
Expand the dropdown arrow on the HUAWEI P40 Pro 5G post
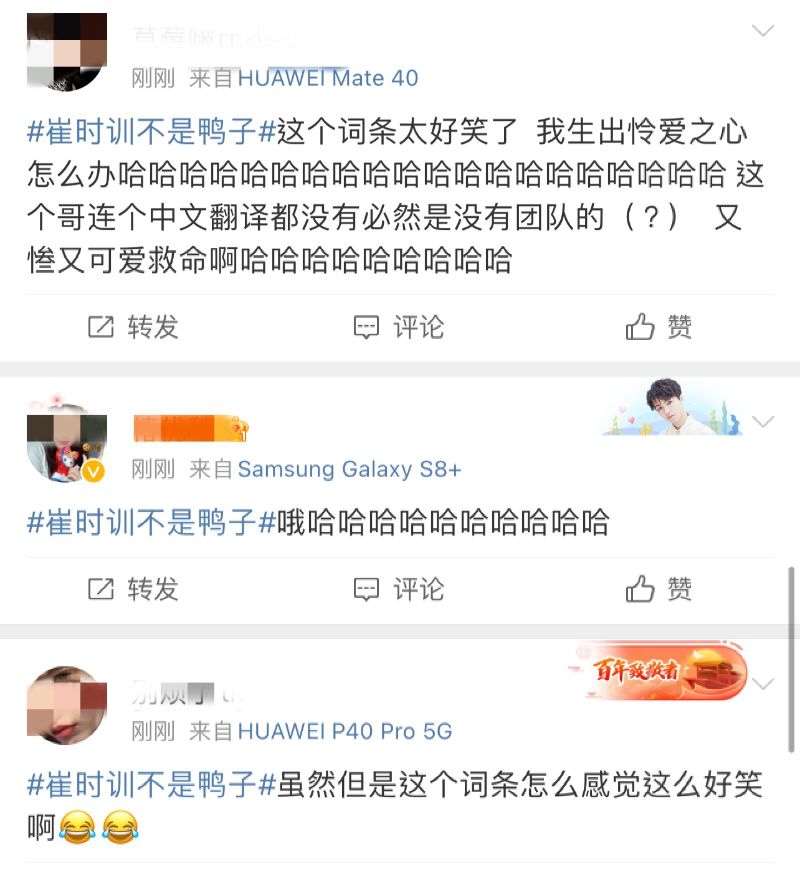pos(763,684)
